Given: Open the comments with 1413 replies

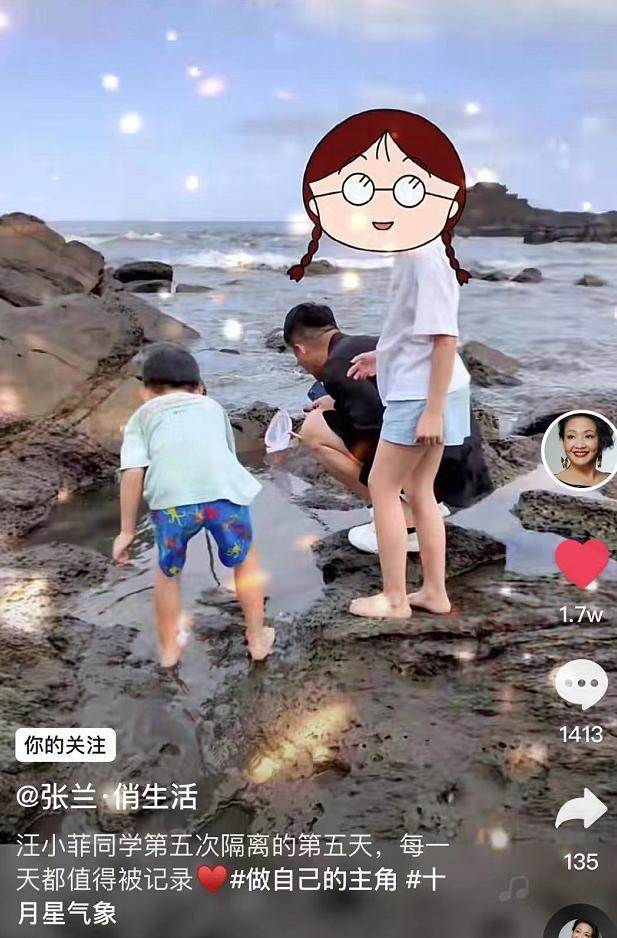Looking at the screenshot, I should (581, 685).
